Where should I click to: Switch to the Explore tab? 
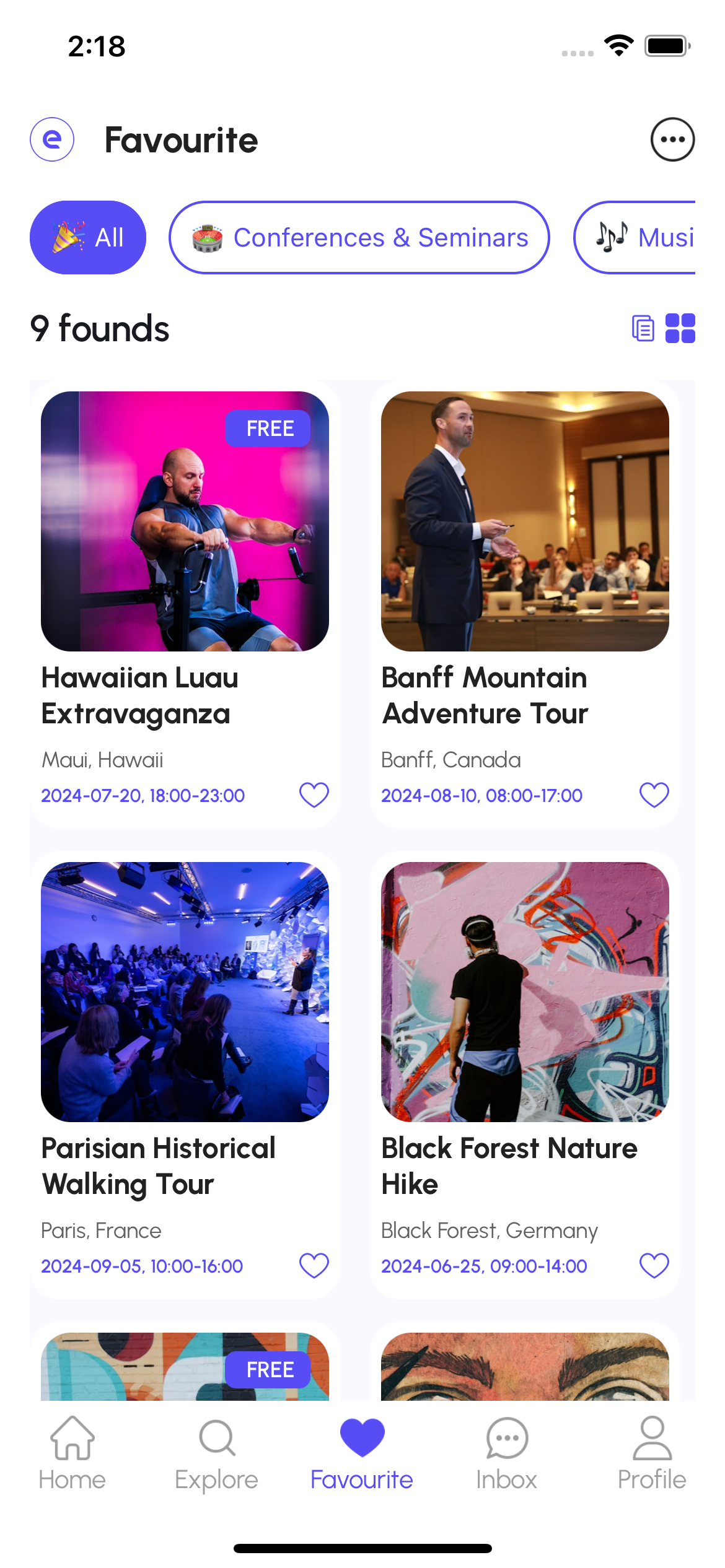tap(217, 1453)
